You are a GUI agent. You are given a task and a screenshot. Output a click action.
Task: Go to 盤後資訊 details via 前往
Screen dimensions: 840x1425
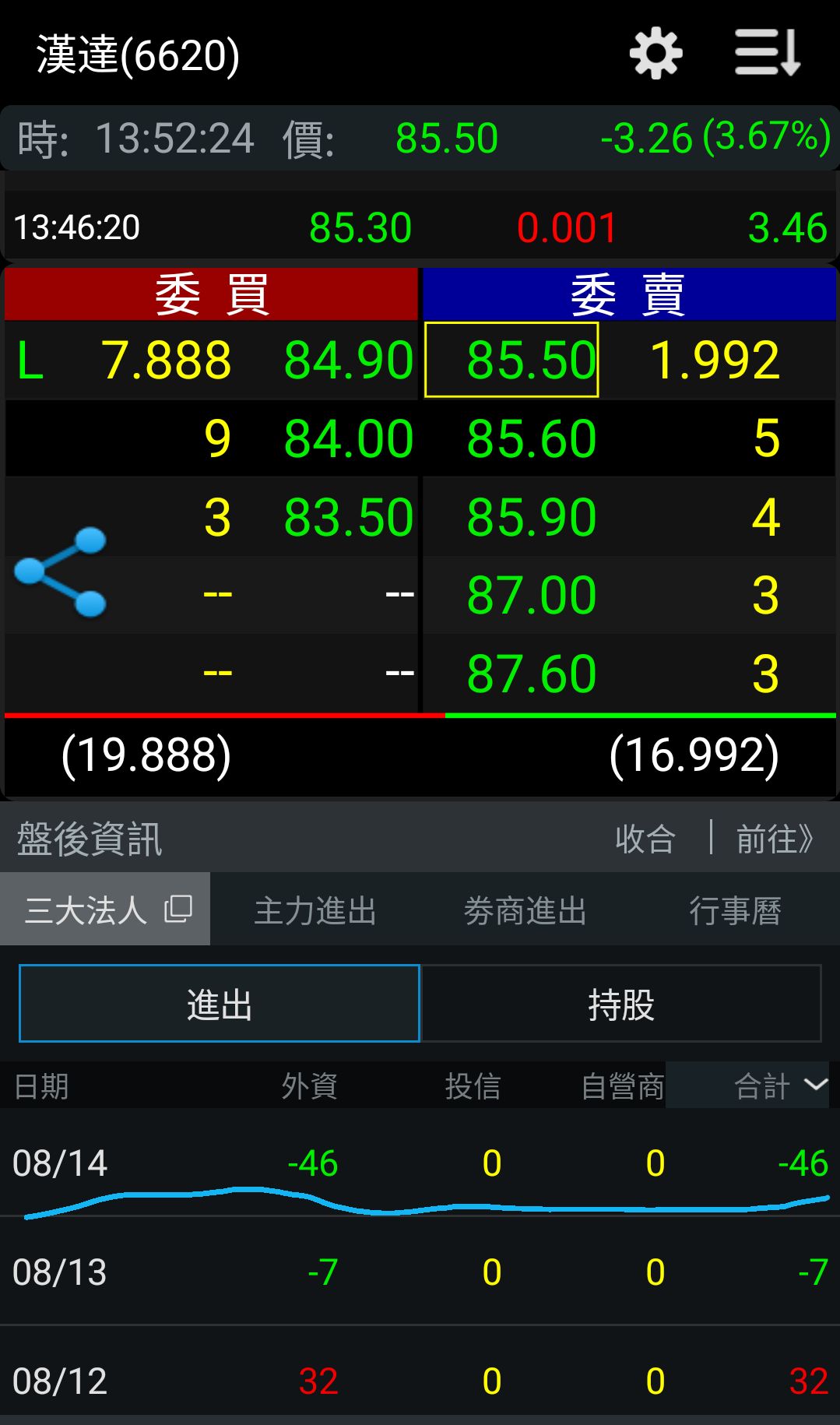tap(775, 839)
